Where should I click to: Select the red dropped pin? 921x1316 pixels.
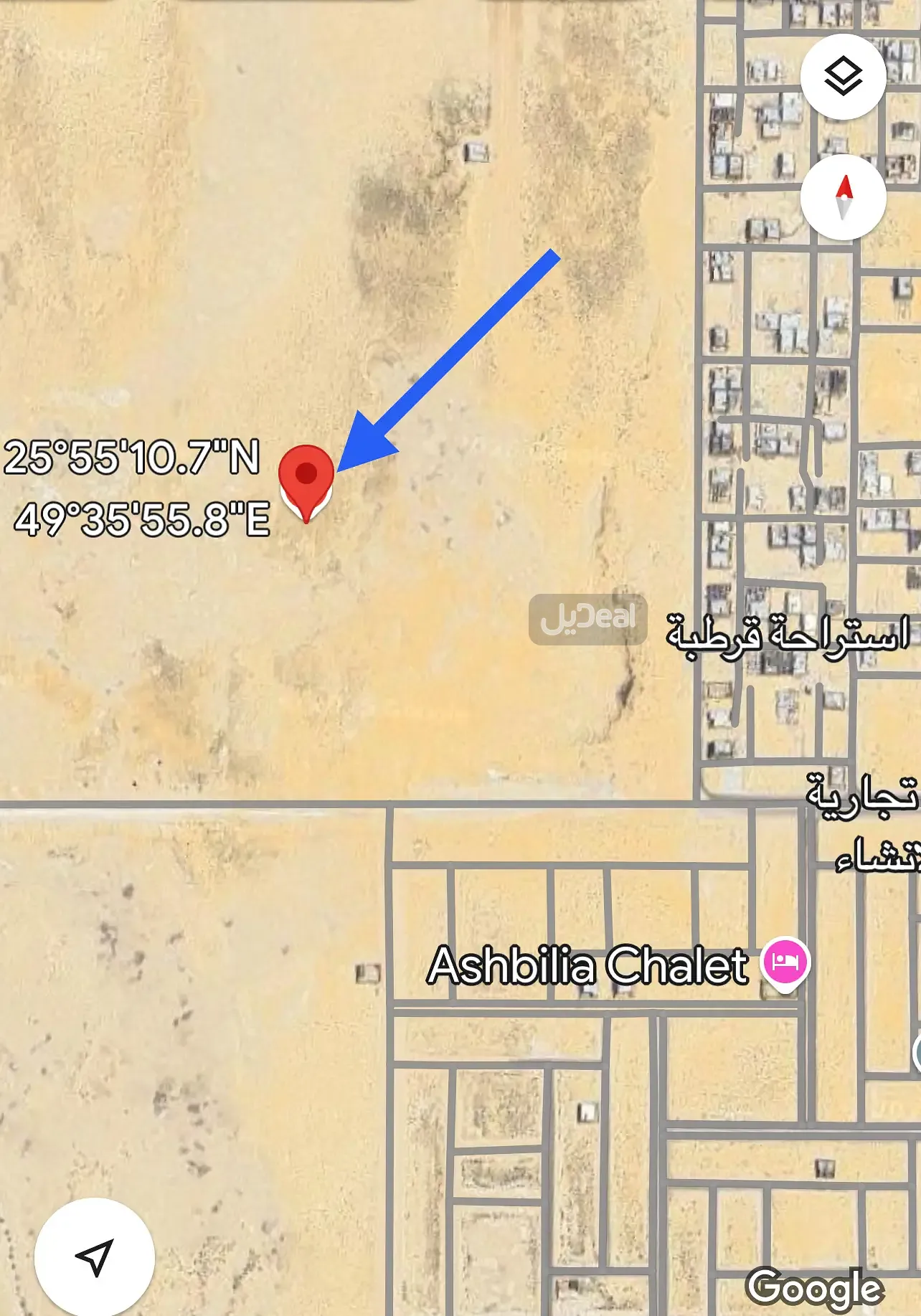click(x=306, y=478)
